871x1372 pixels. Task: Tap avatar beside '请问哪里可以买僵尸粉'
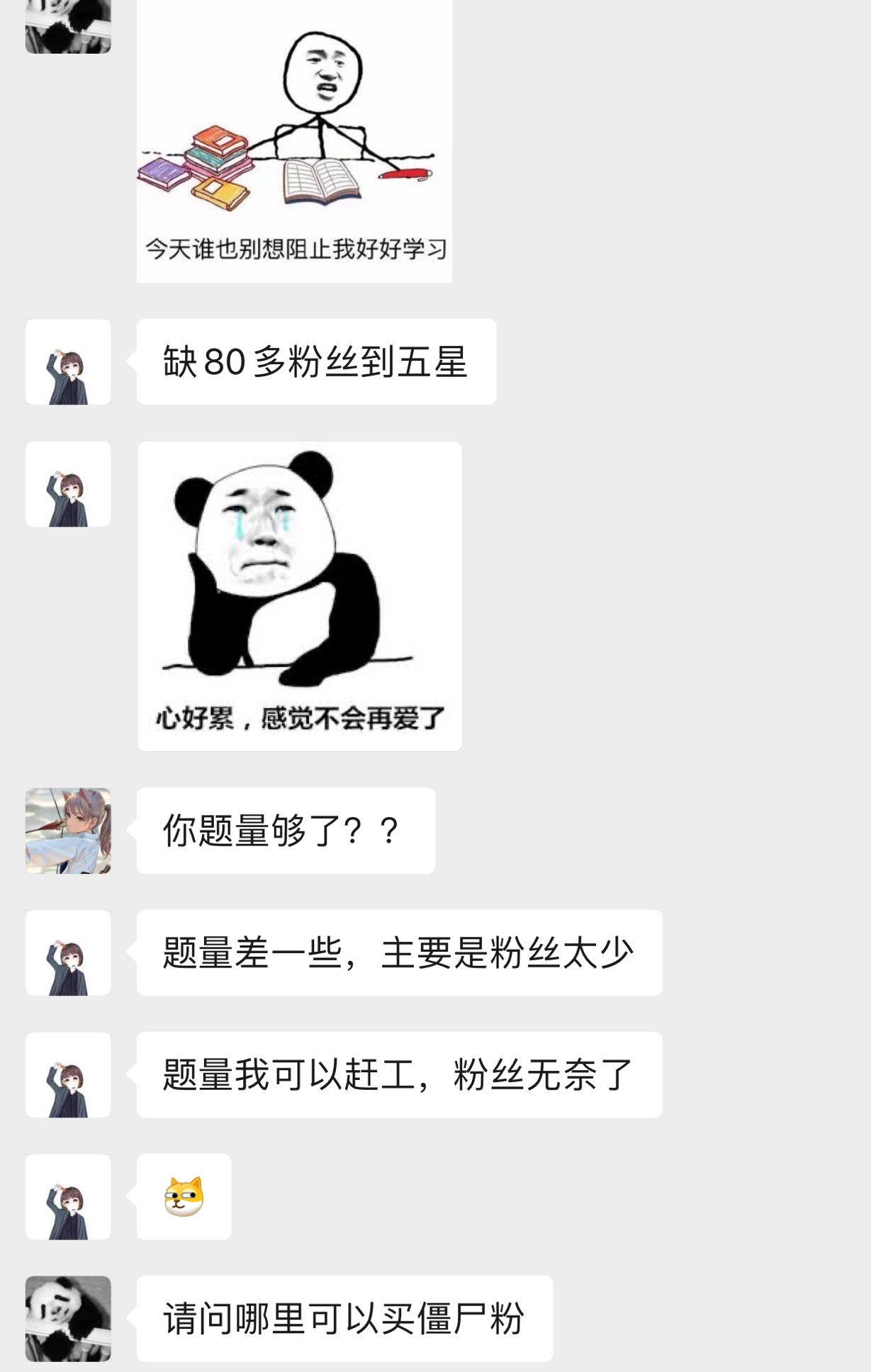[68, 1319]
